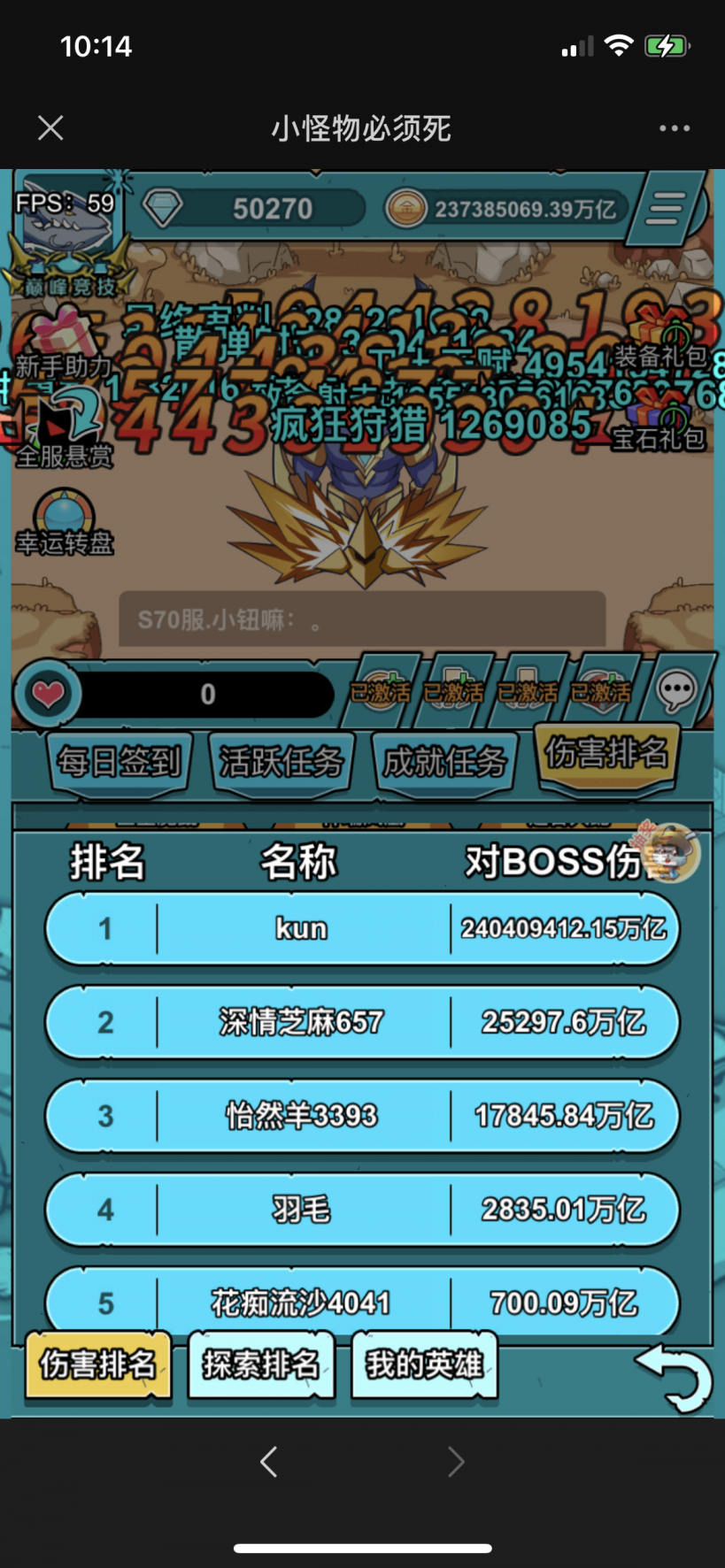Switch to 探索排名 ranking

point(261,1364)
